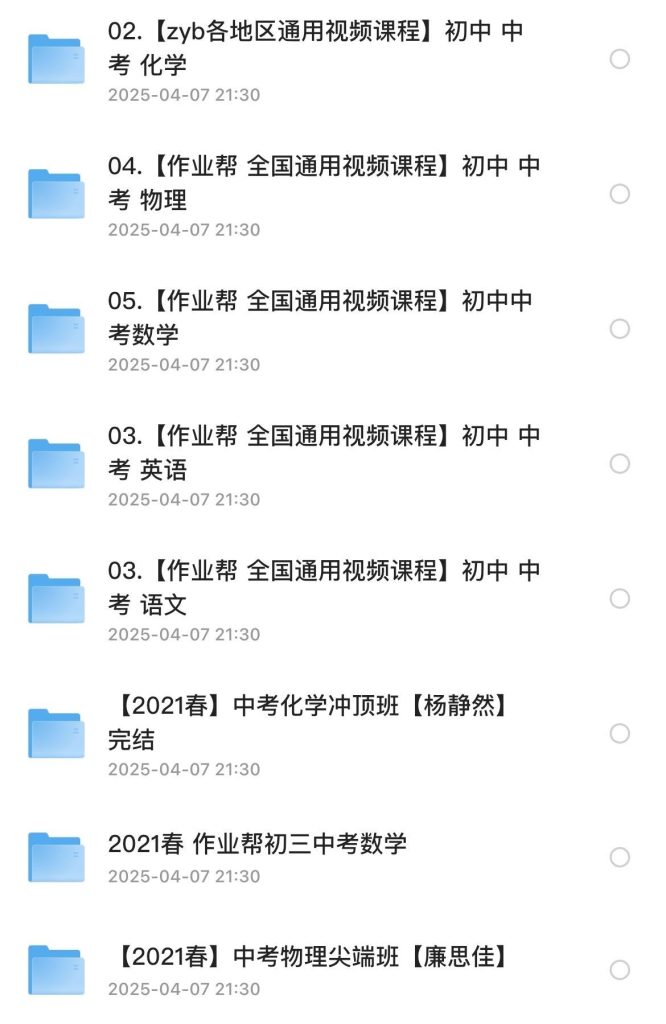Screen dimensions: 666x1024
Task: Select the 中考物理尖端班【廉思佳】 folder circle
Action: [620, 970]
